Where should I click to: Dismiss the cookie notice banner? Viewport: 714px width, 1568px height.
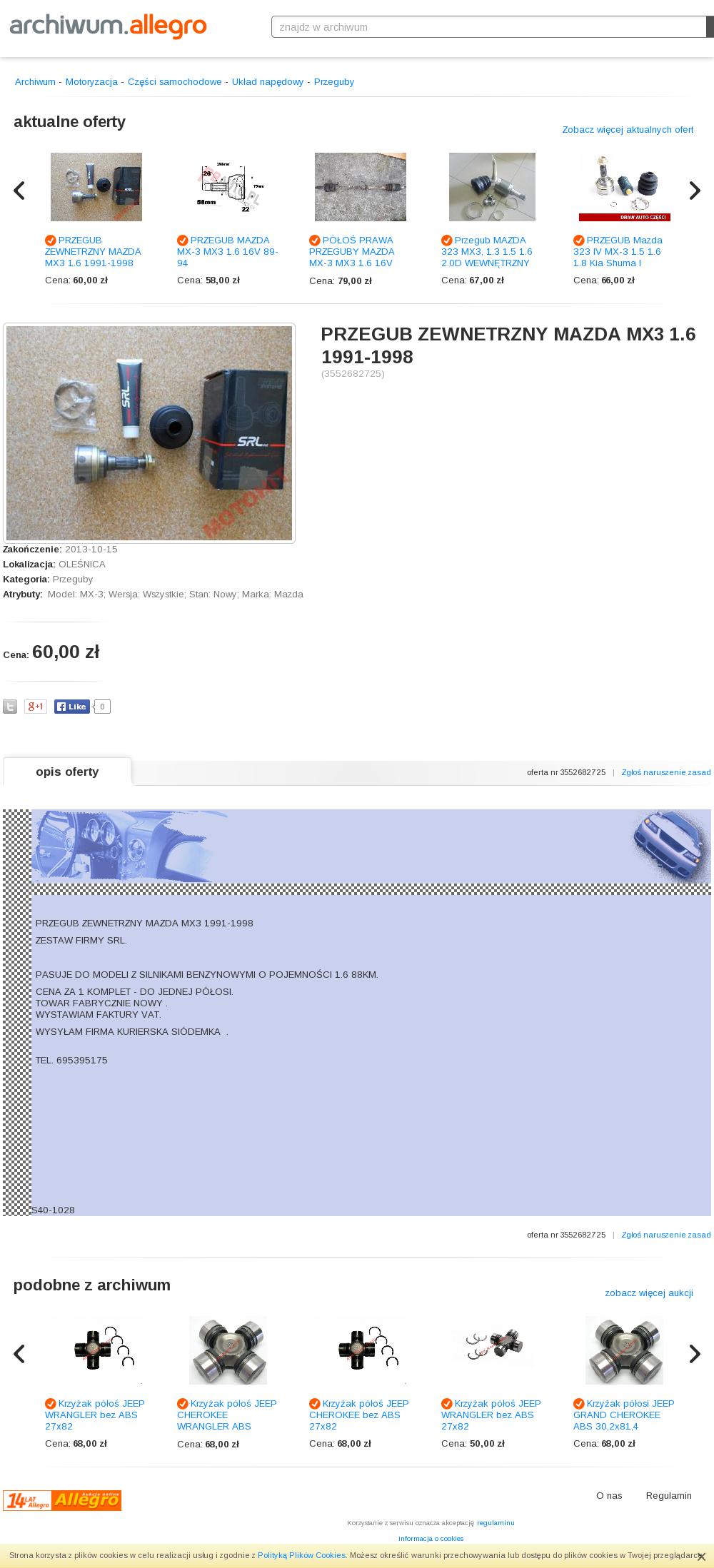pos(701,1557)
